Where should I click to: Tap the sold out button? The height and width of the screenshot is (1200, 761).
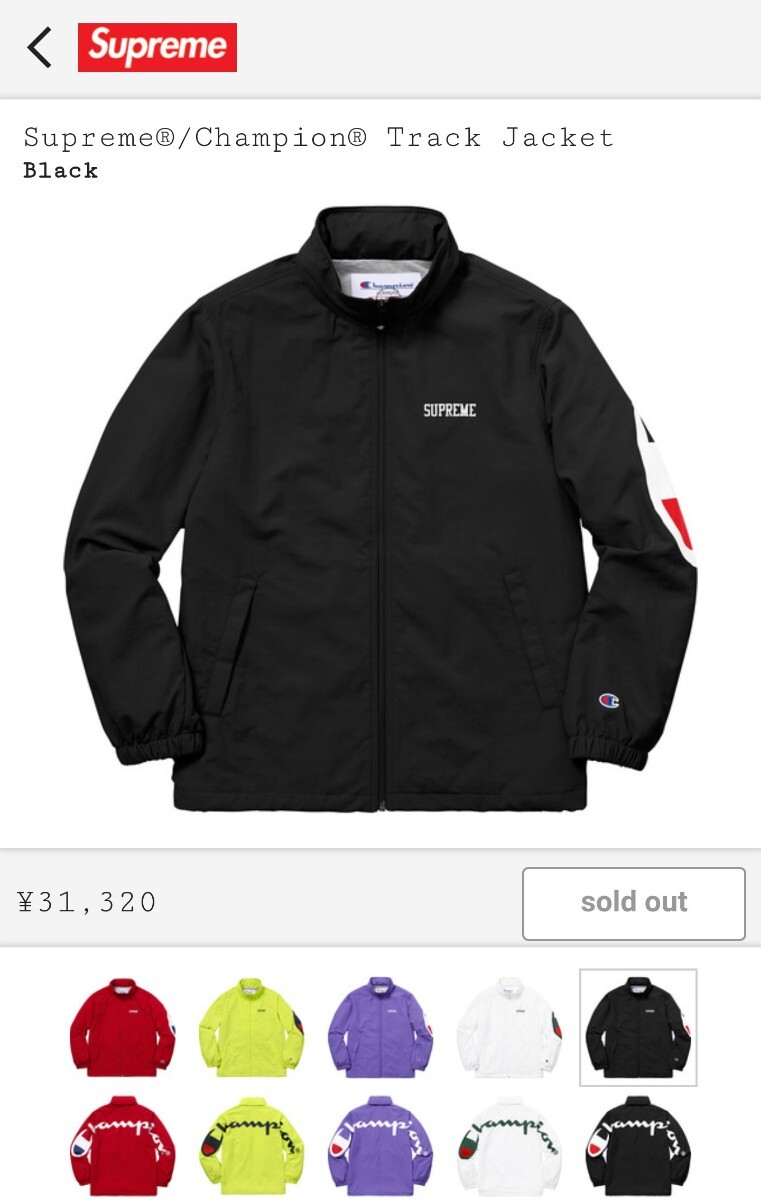pos(634,903)
